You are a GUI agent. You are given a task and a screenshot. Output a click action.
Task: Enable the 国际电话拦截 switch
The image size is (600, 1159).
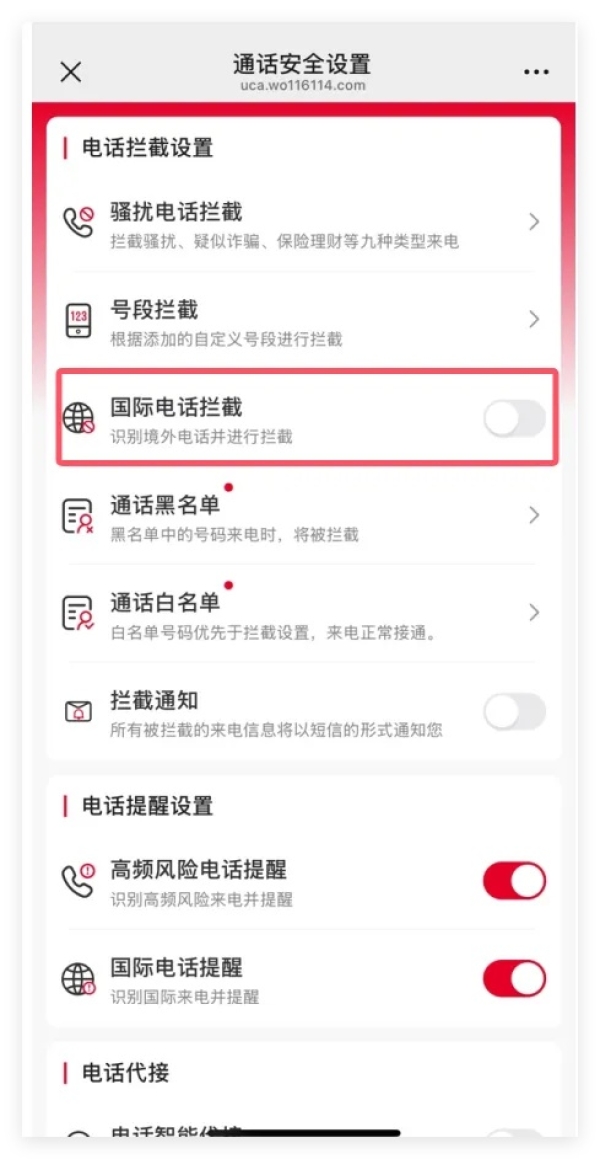[515, 418]
